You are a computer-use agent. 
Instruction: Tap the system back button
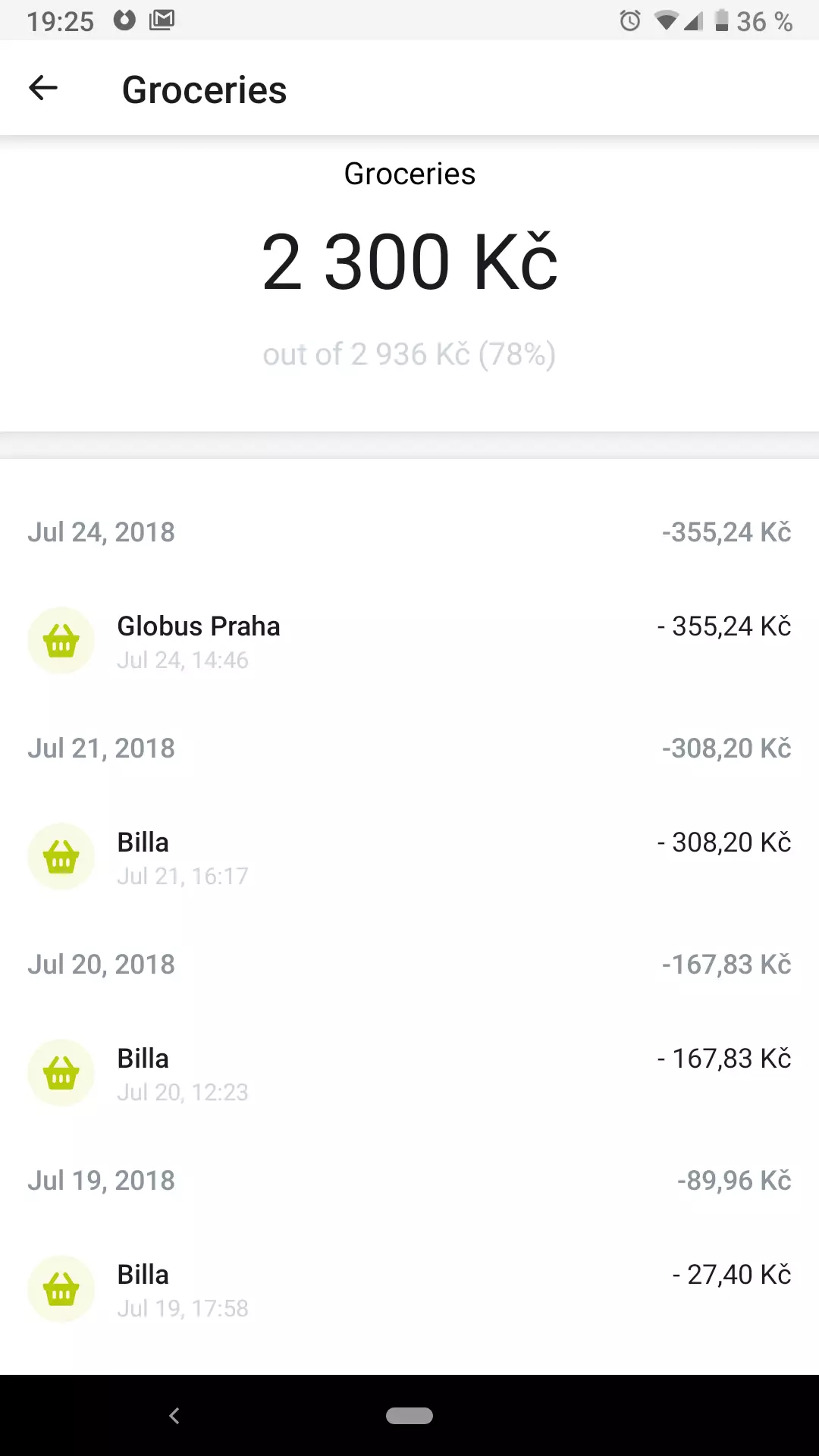click(x=174, y=1416)
